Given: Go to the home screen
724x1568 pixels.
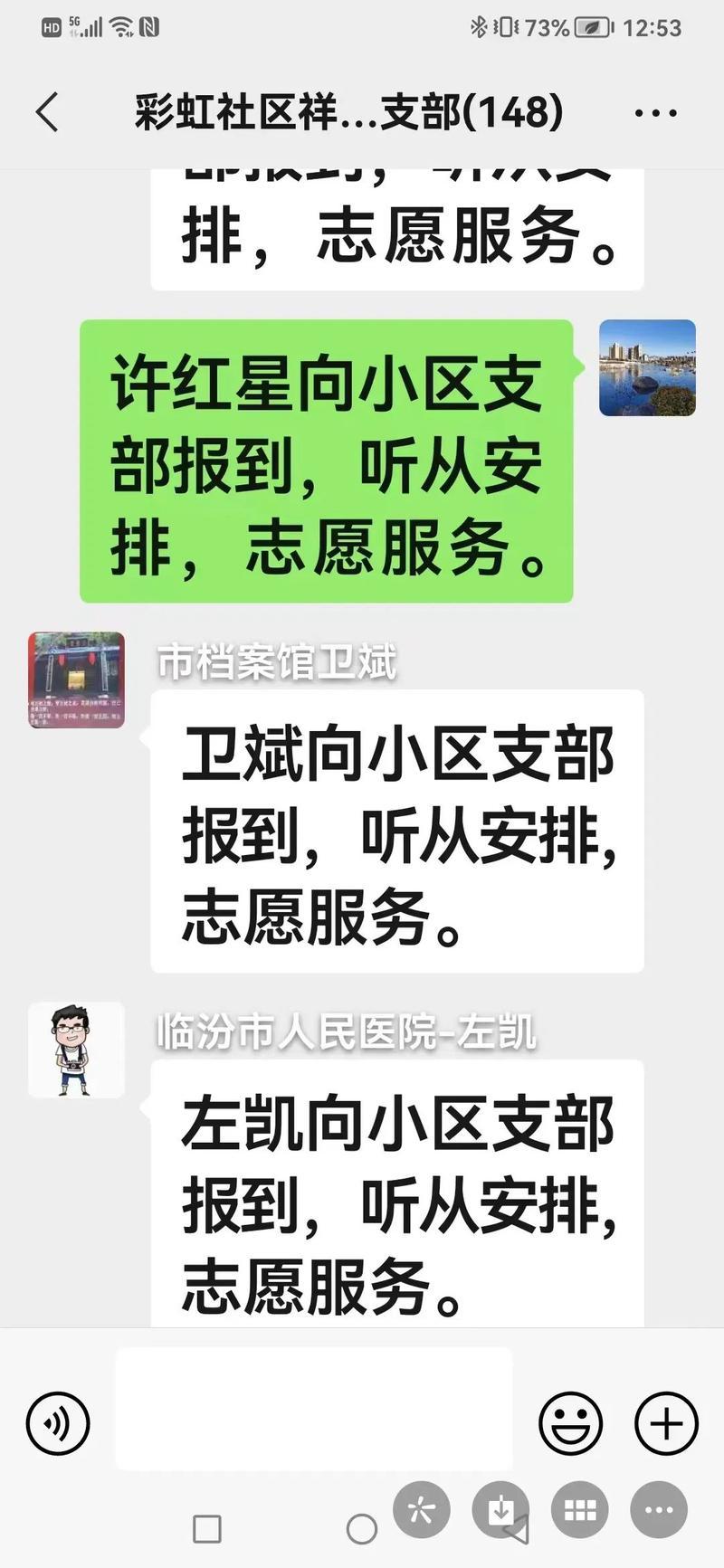Looking at the screenshot, I should tap(362, 1529).
